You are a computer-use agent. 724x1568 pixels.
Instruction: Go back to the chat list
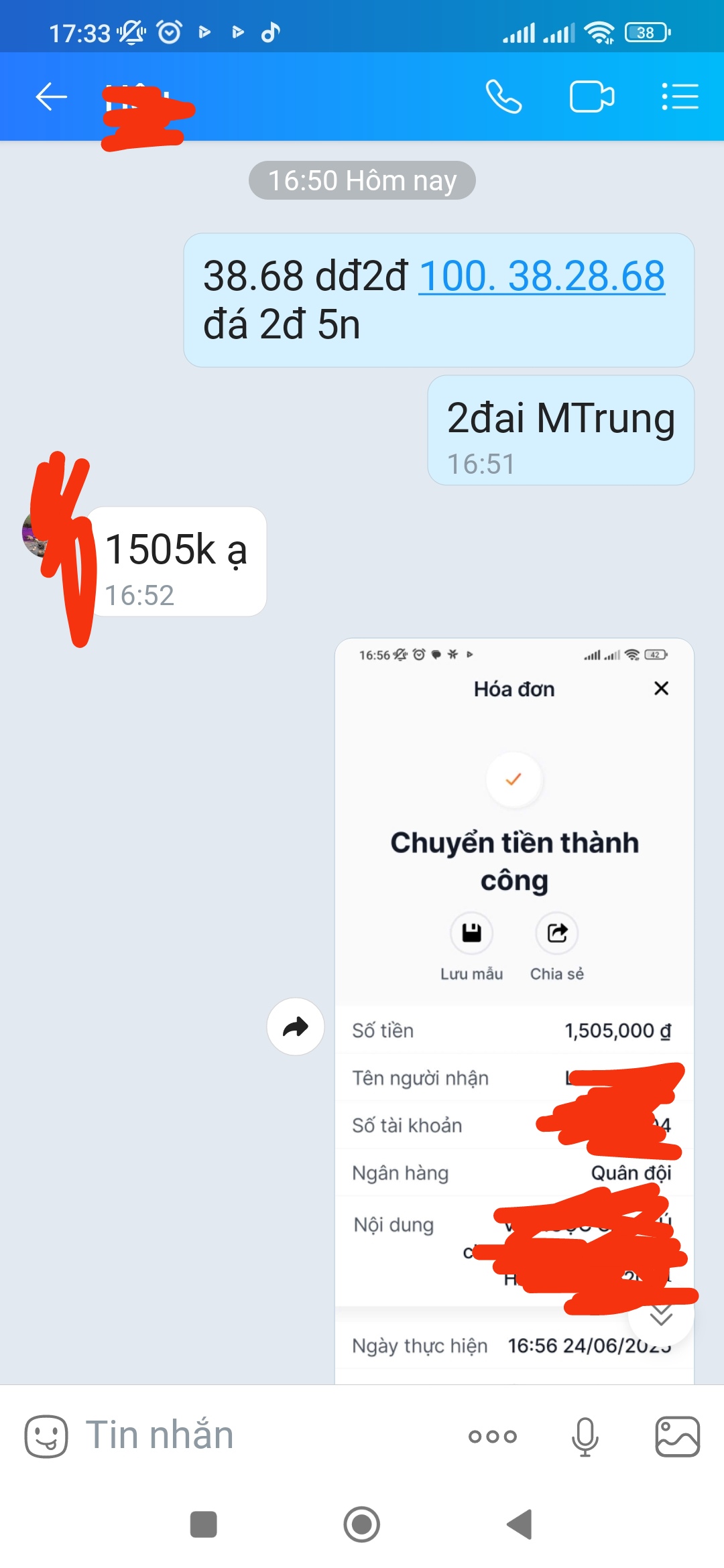[x=52, y=96]
